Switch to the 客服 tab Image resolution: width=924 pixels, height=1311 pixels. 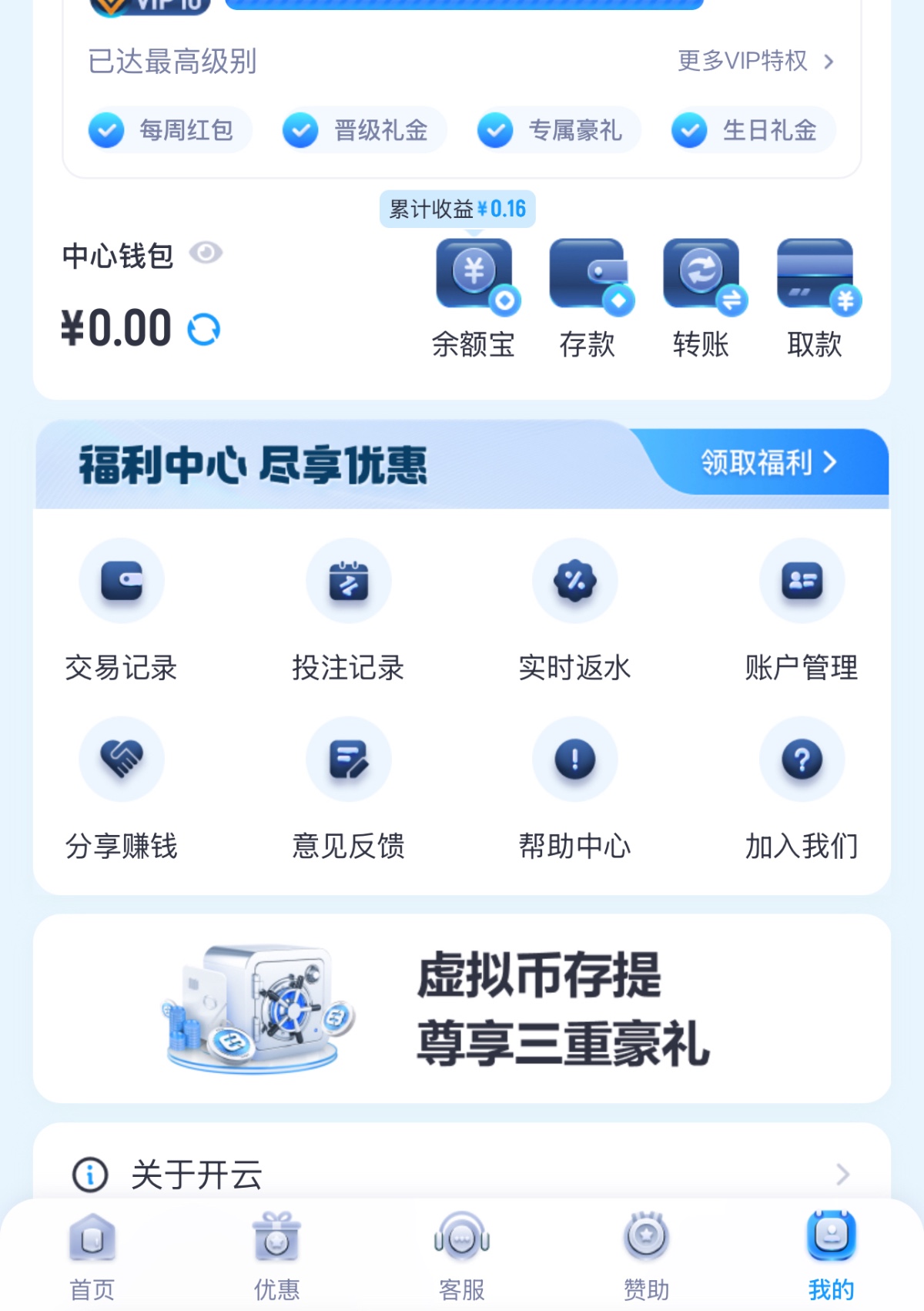tap(462, 1256)
